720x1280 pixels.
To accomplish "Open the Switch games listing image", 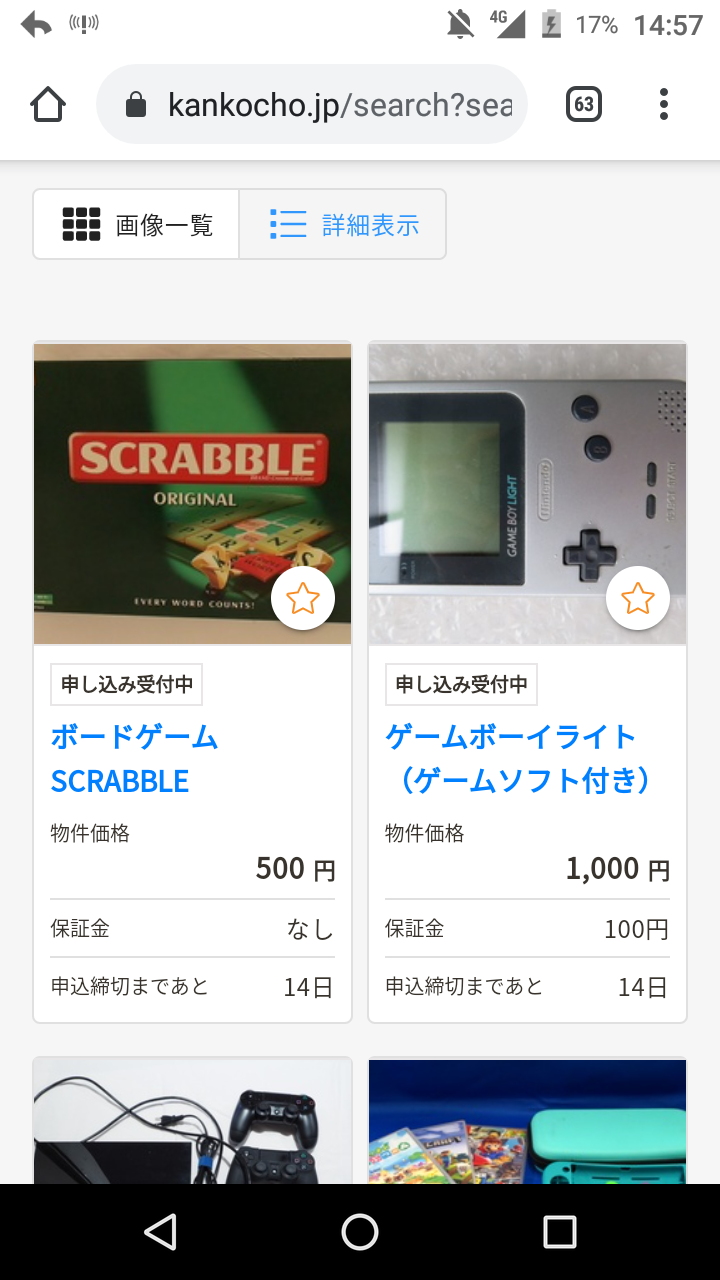I will tap(528, 1121).
